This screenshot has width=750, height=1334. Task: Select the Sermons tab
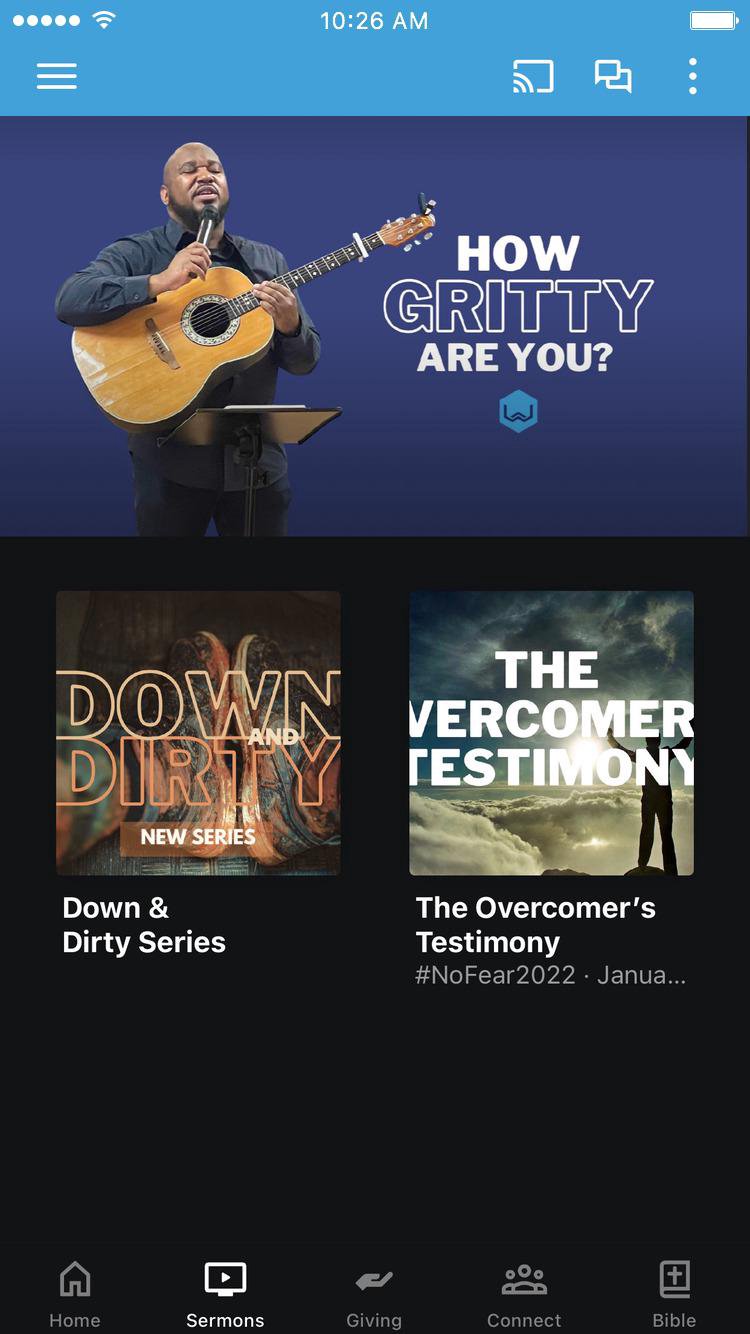point(225,1292)
